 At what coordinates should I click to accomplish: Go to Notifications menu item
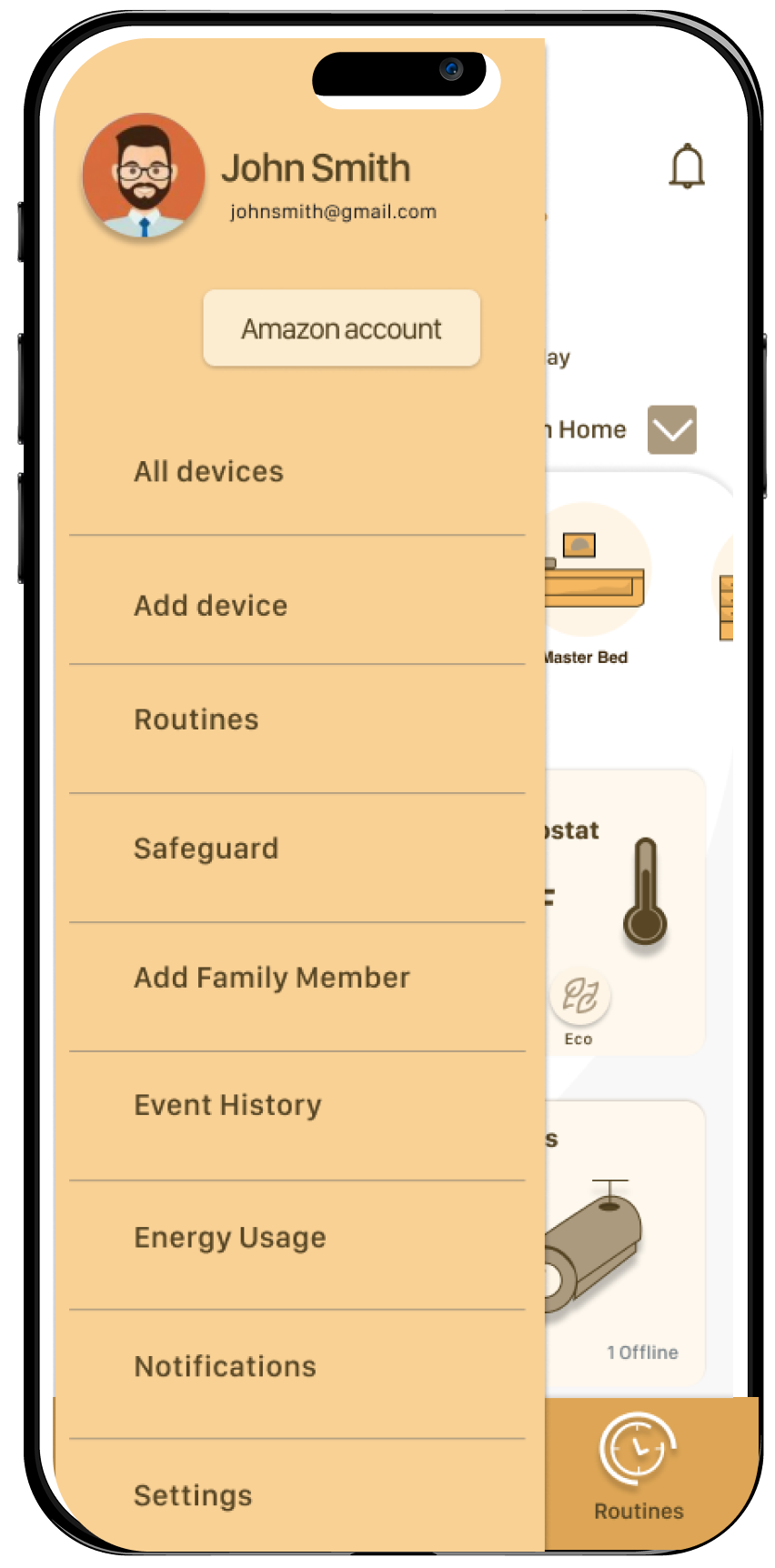click(225, 1366)
